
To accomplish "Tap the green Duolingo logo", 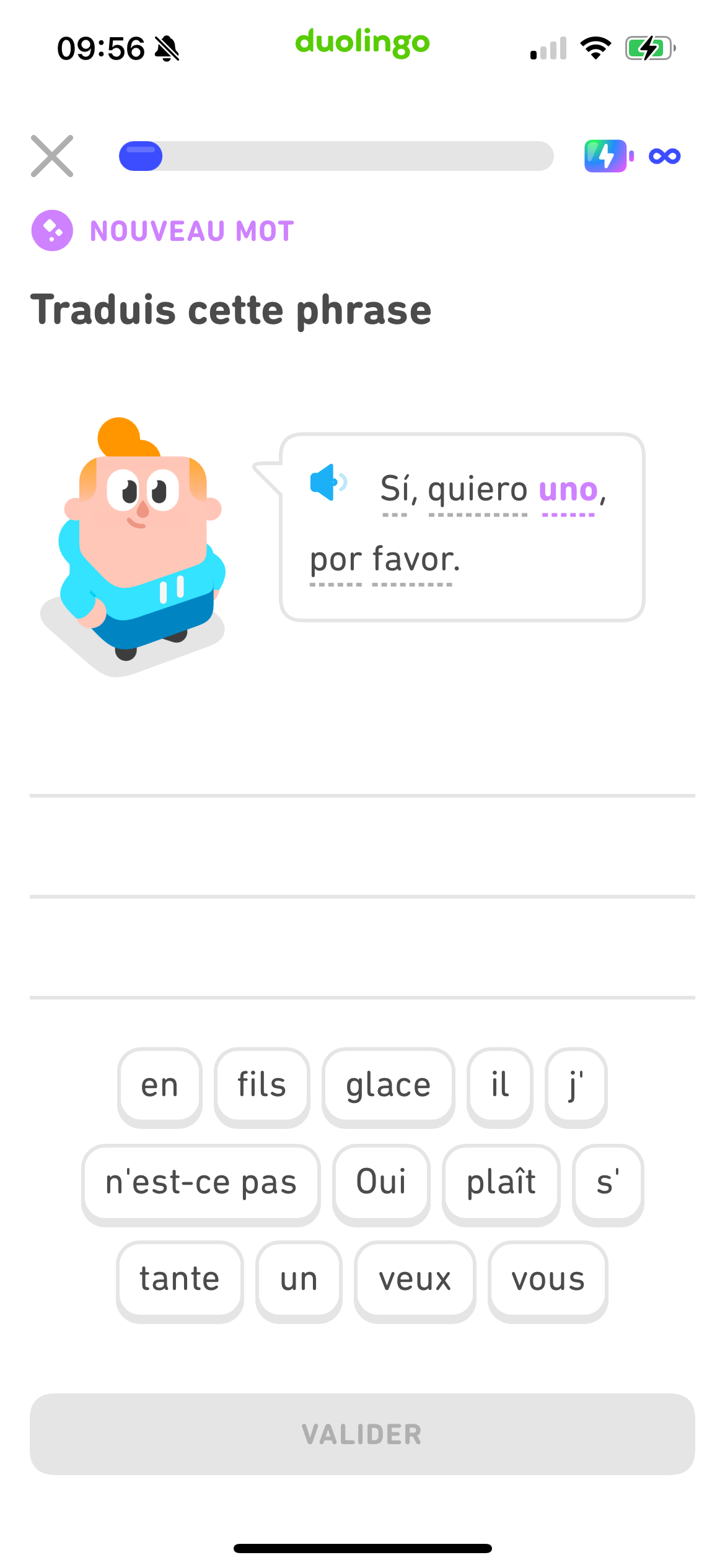I will point(362,43).
